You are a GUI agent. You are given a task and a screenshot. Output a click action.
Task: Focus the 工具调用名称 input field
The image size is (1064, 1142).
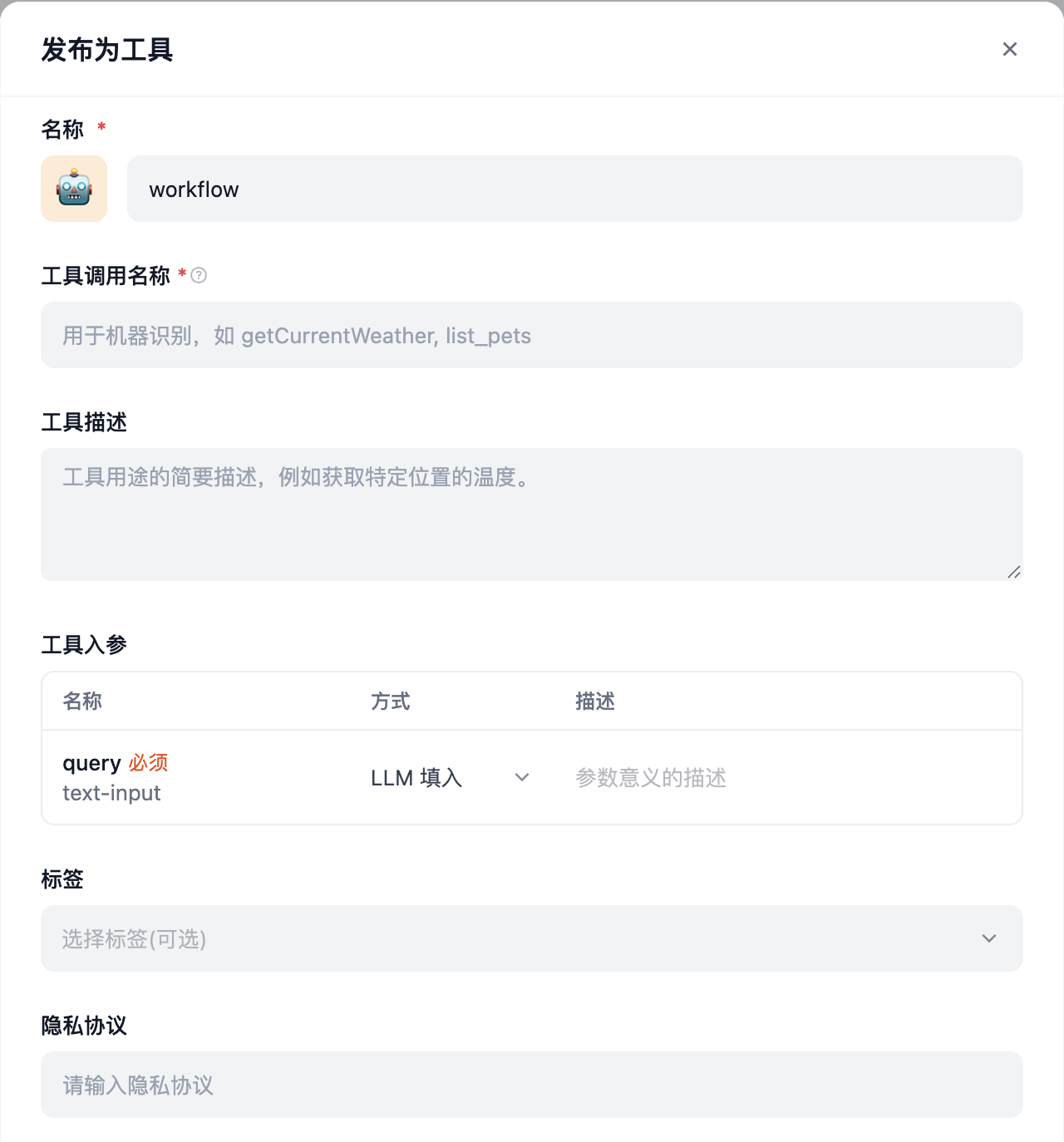[x=532, y=335]
